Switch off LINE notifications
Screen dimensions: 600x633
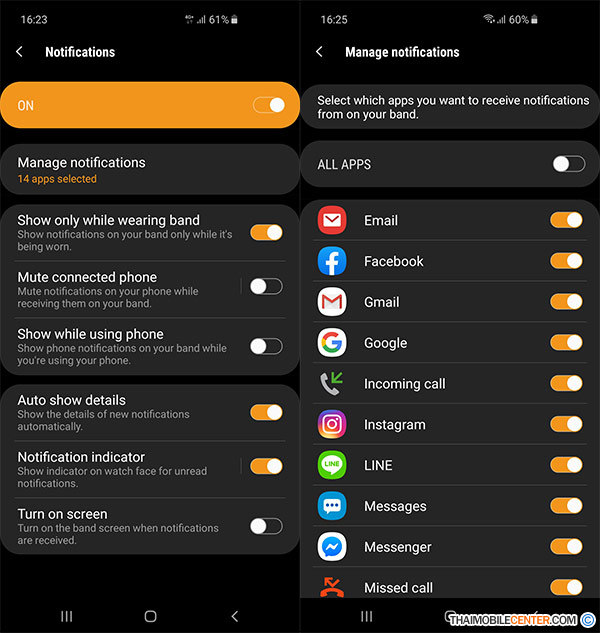[566, 465]
